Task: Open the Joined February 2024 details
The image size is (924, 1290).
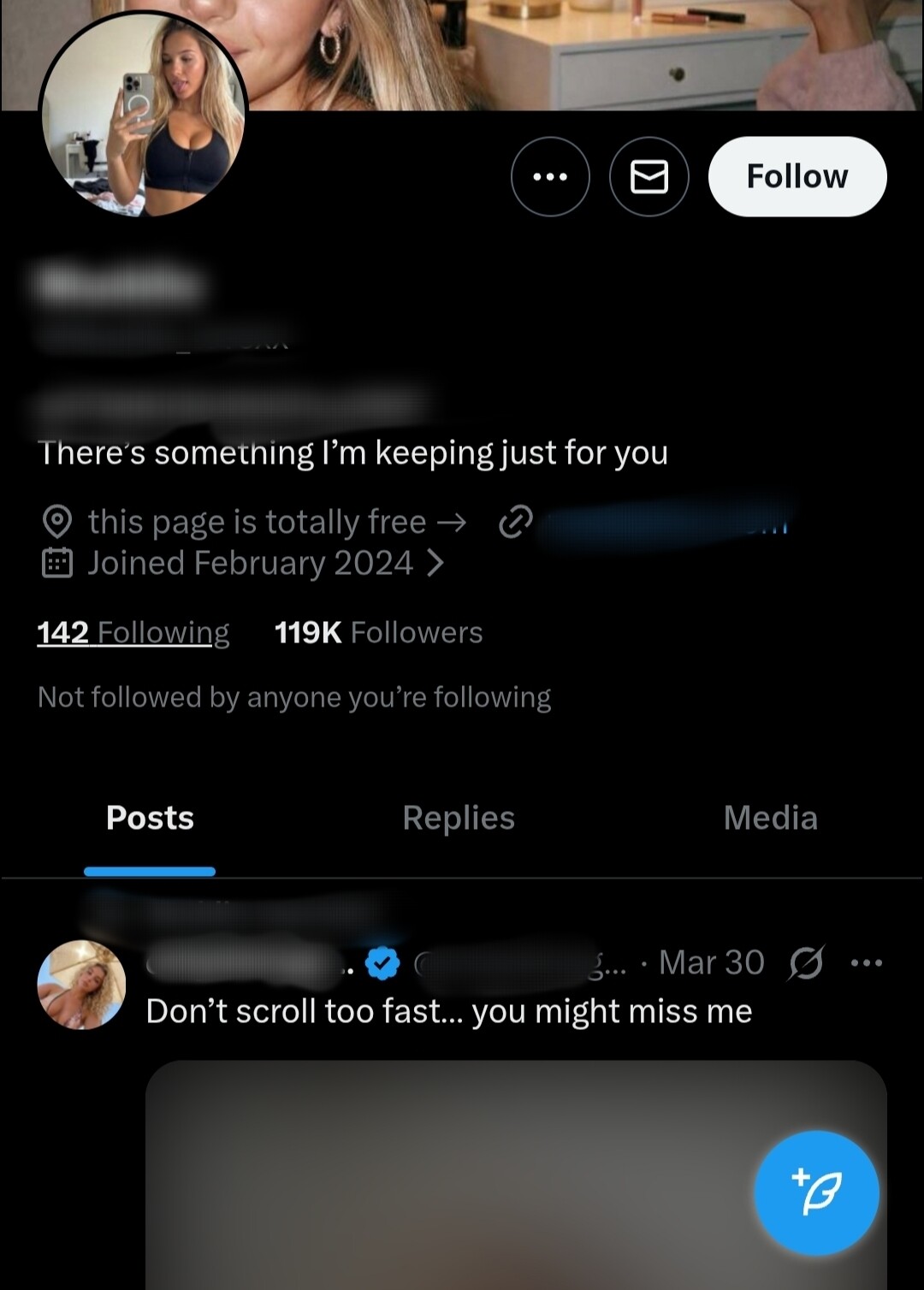Action: click(250, 563)
